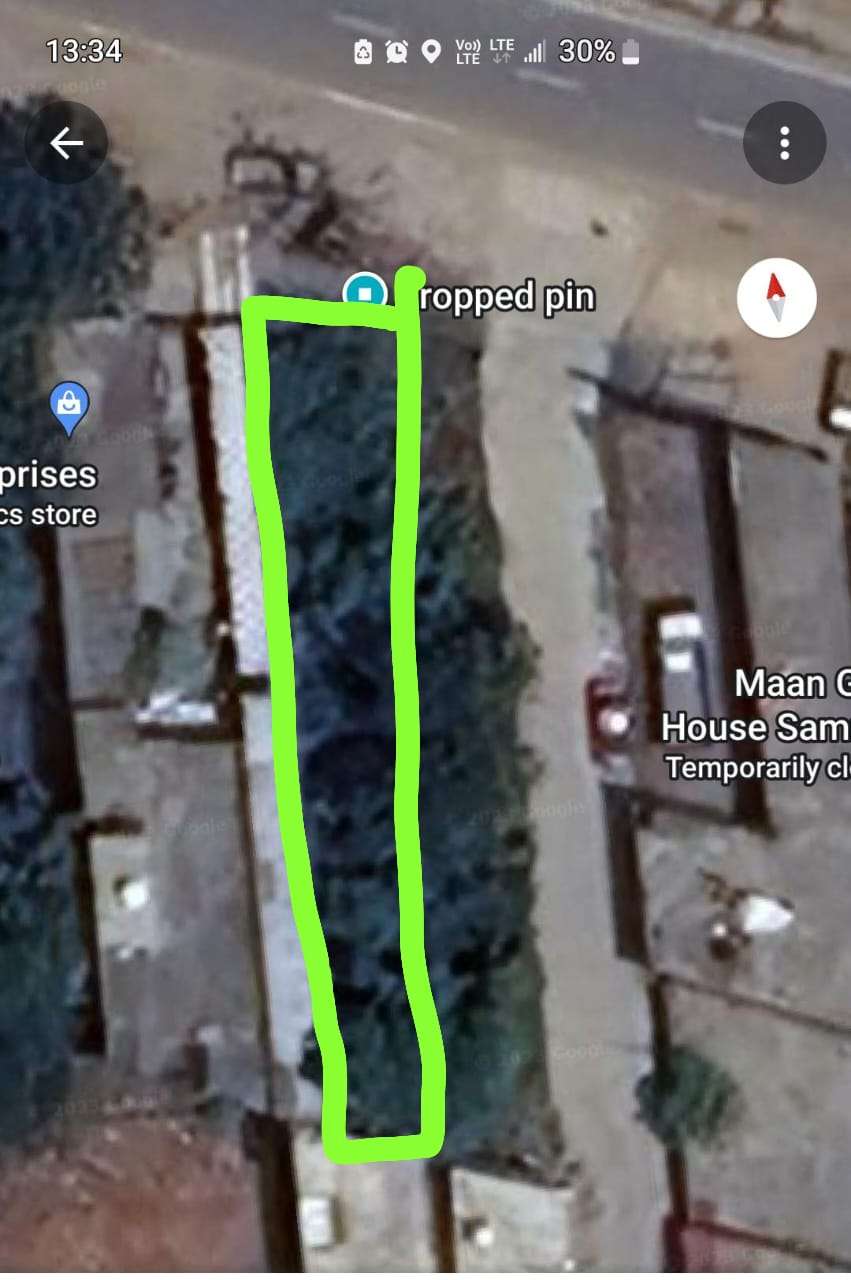Tap the compass to reset map orientation
851x1280 pixels.
coord(776,298)
